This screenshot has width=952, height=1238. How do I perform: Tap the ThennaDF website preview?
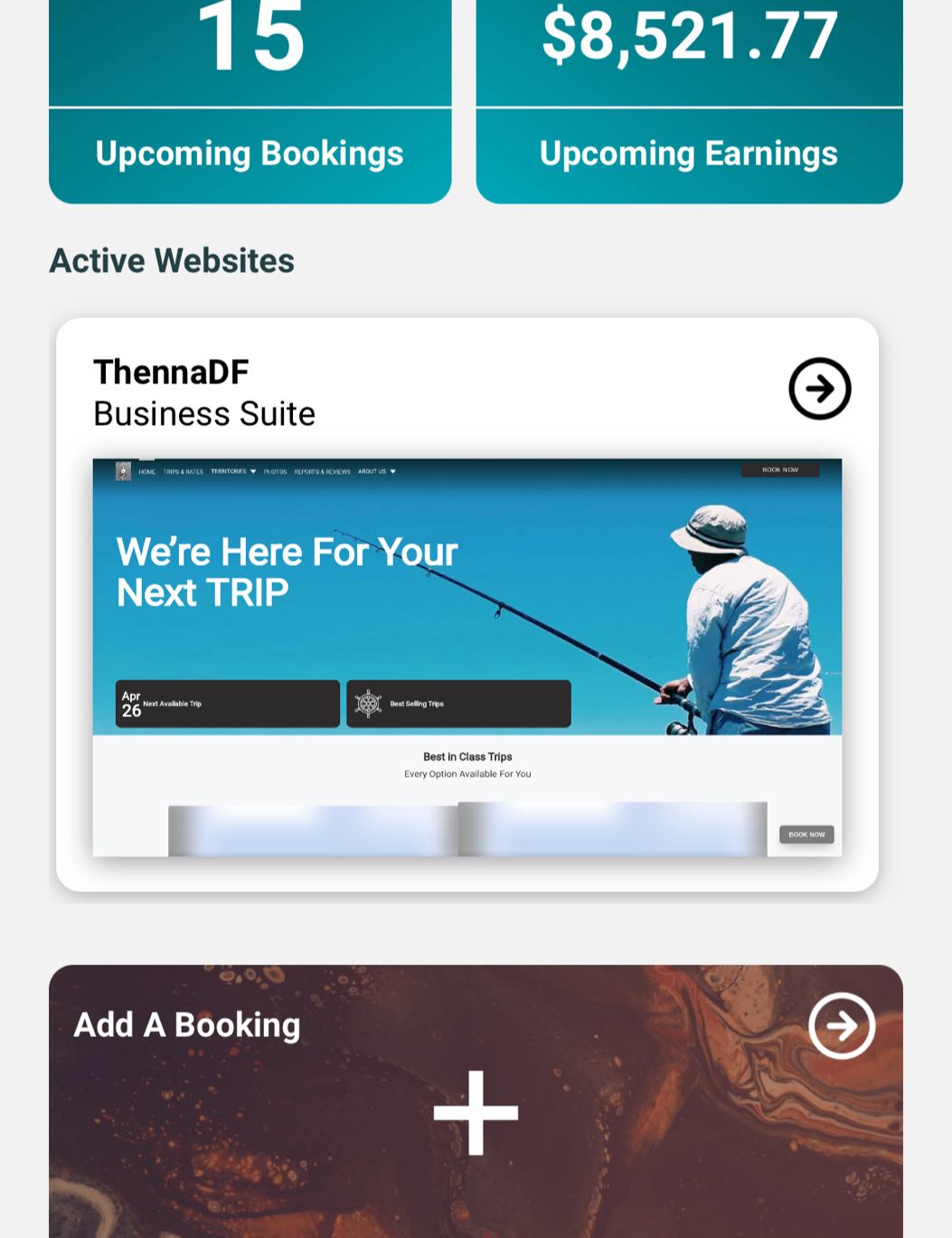467,657
